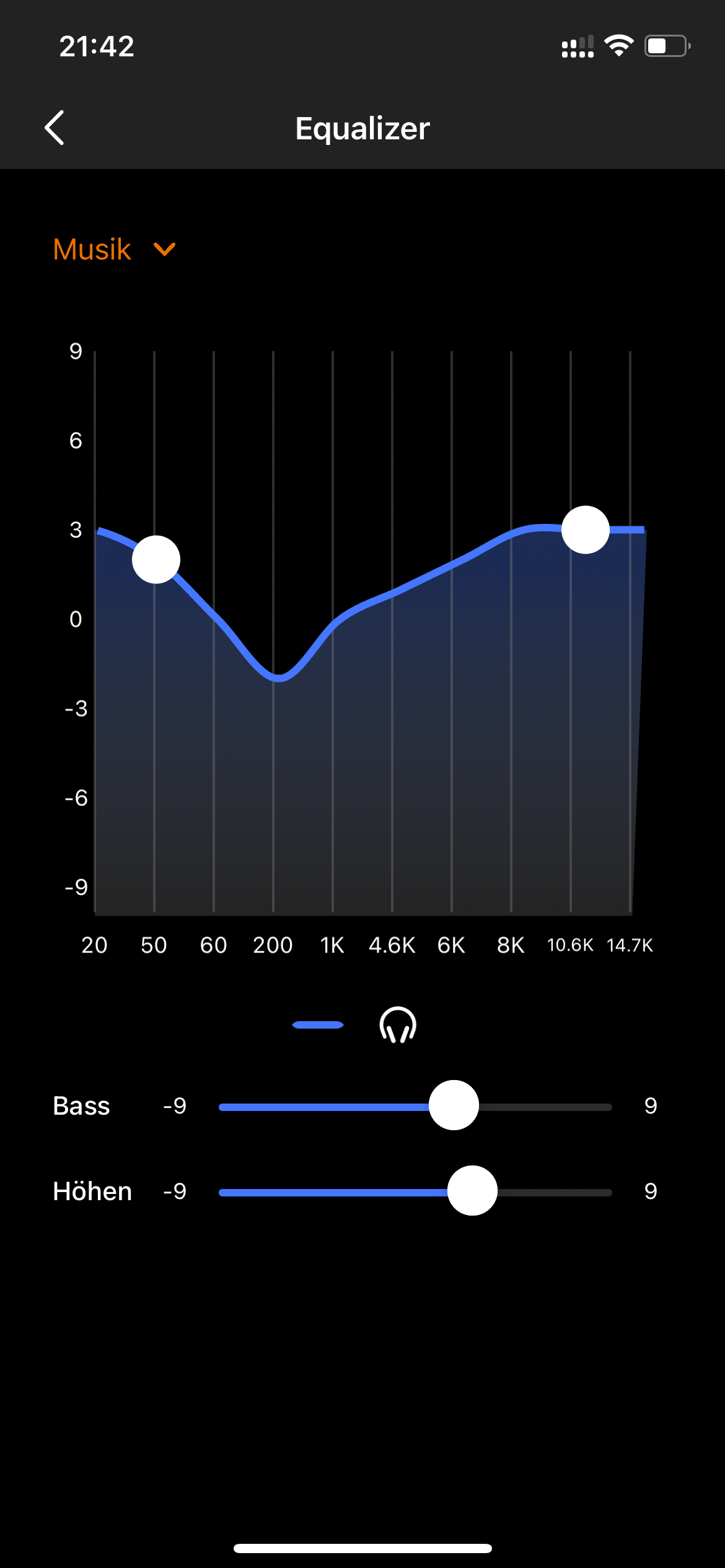Tap the Bass slider knob
This screenshot has height=1568, width=725.
pyautogui.click(x=454, y=1105)
